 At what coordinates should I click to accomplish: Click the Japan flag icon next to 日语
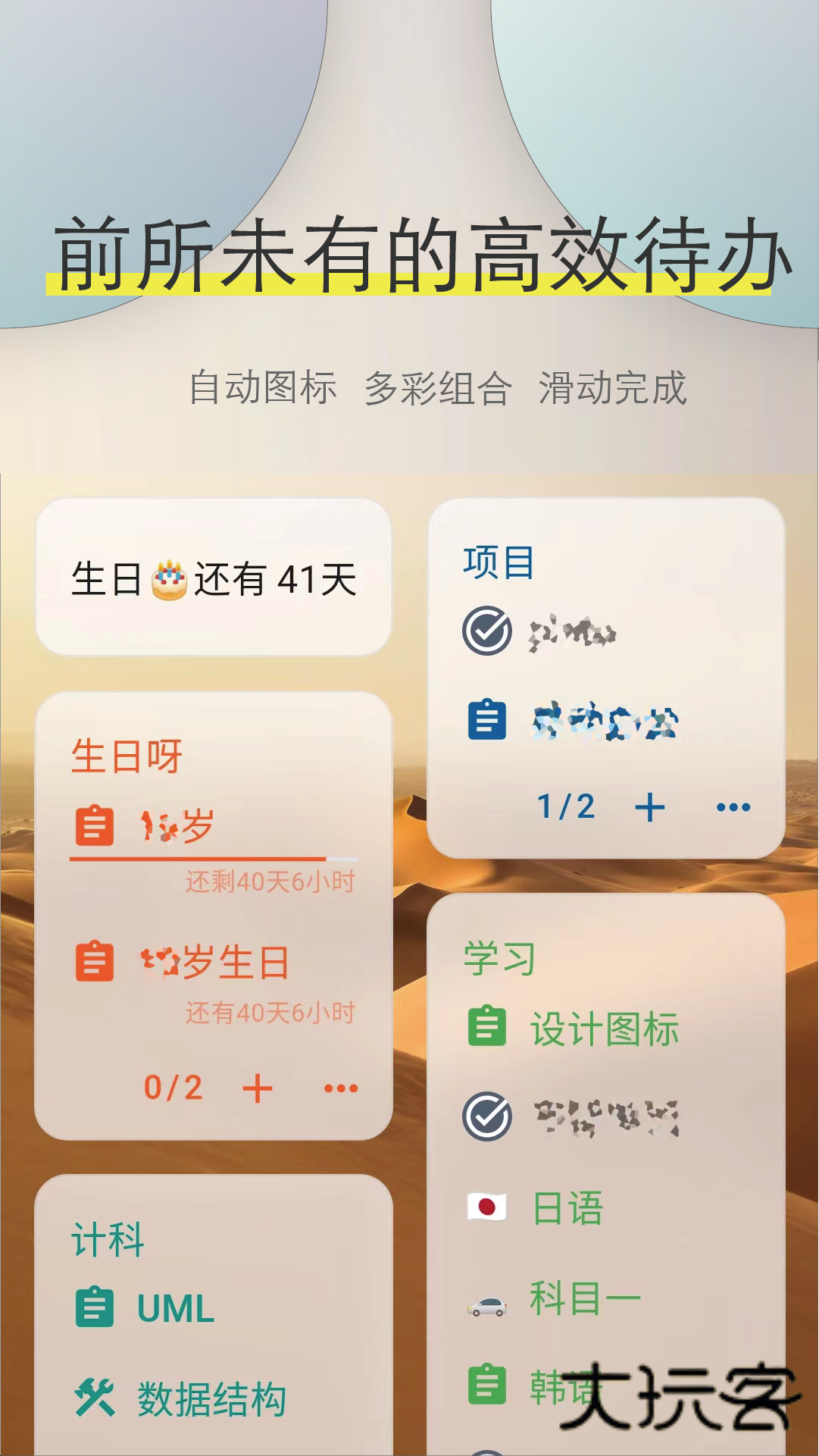click(x=488, y=1204)
